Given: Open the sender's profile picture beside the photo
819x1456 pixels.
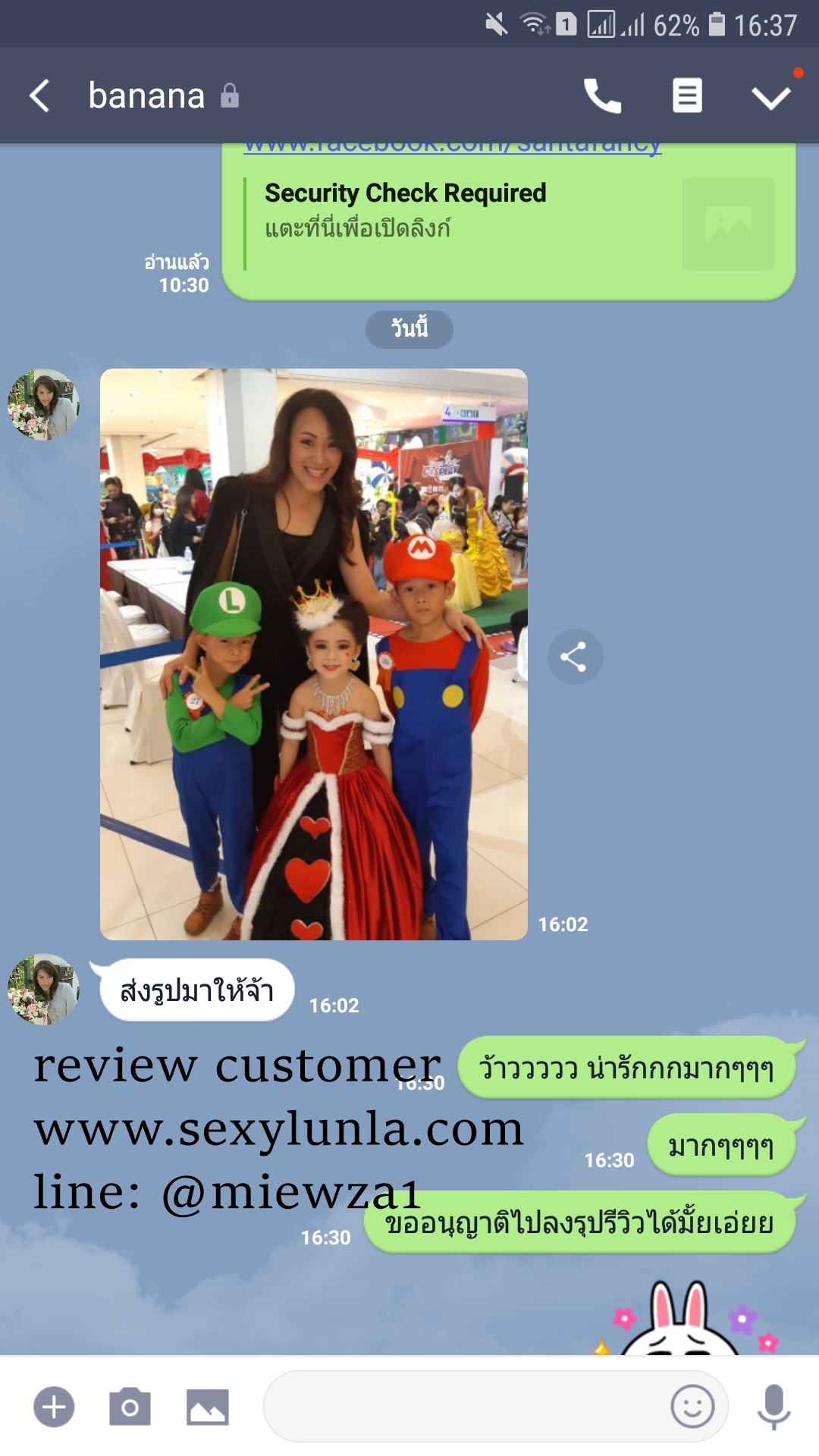Looking at the screenshot, I should click(43, 405).
